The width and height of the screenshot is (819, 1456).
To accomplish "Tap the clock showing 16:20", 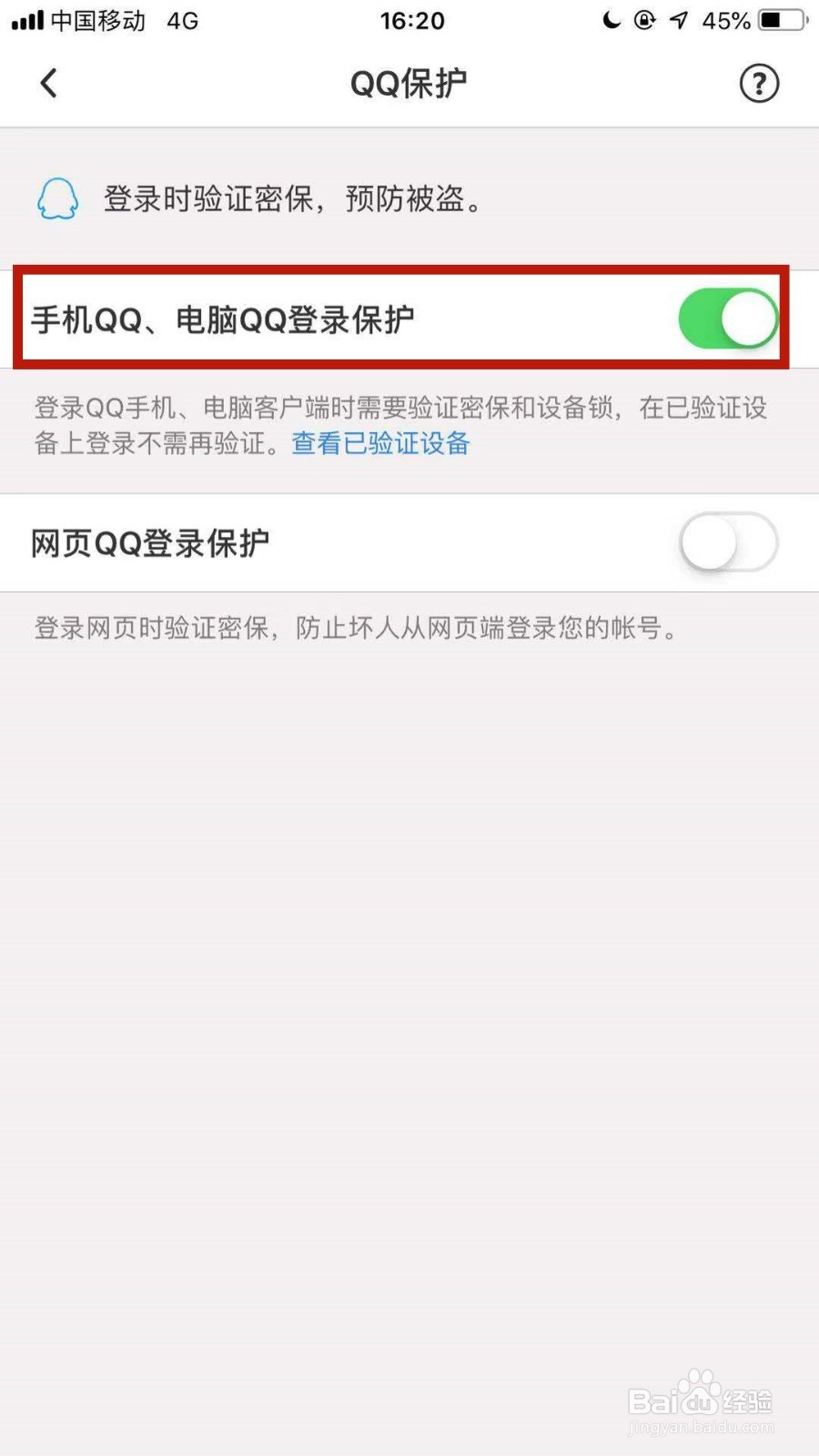I will point(411,20).
